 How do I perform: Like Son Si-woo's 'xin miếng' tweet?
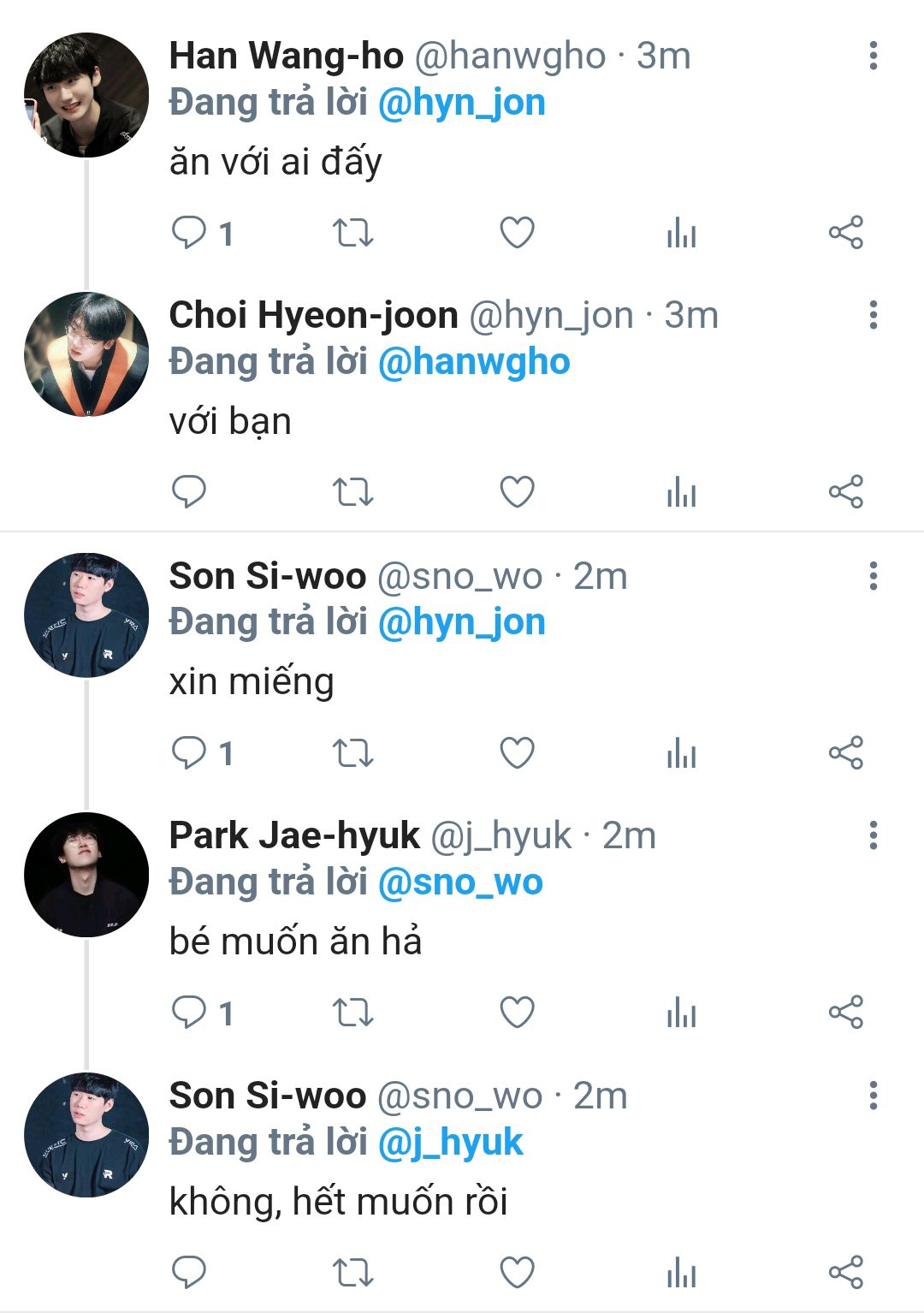517,753
